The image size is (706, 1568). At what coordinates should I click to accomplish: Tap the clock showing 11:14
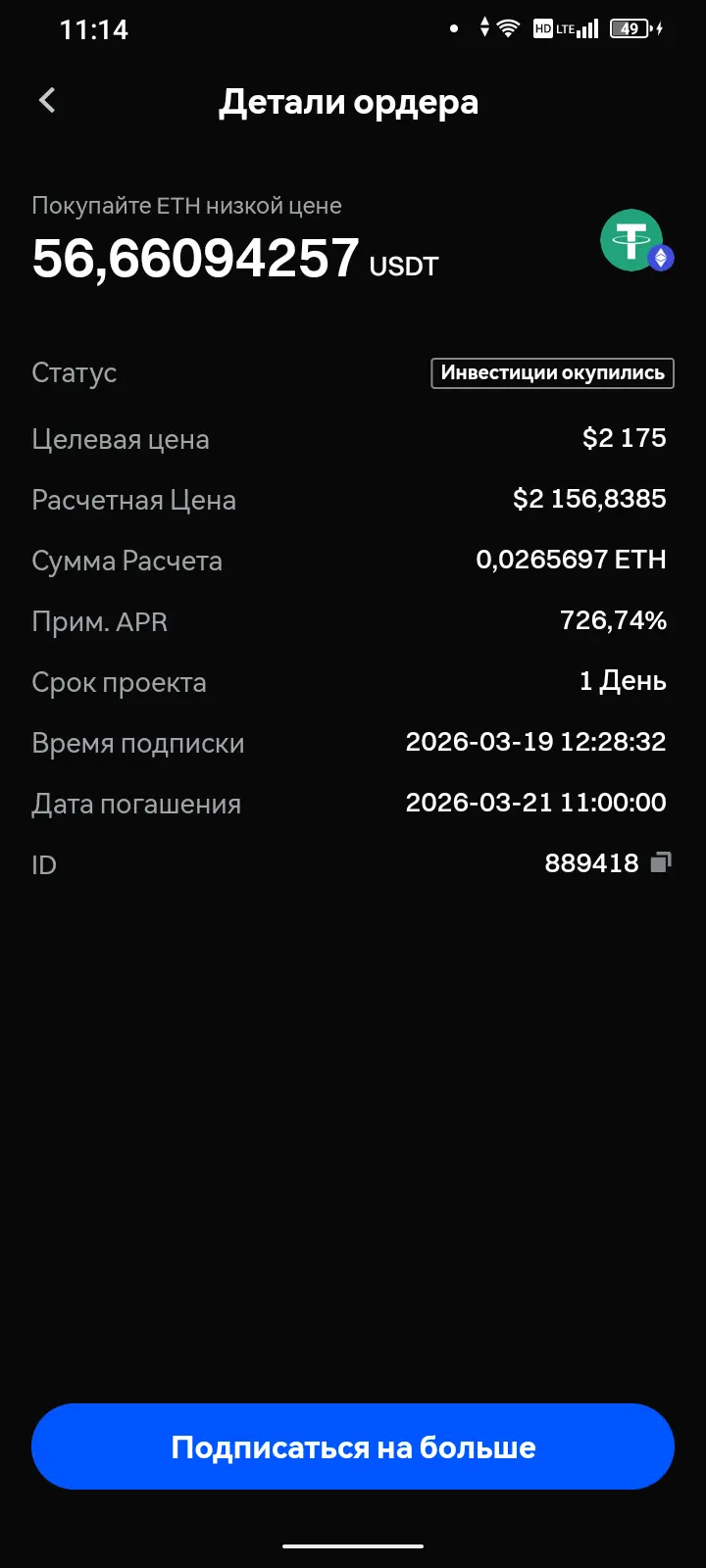(x=97, y=29)
